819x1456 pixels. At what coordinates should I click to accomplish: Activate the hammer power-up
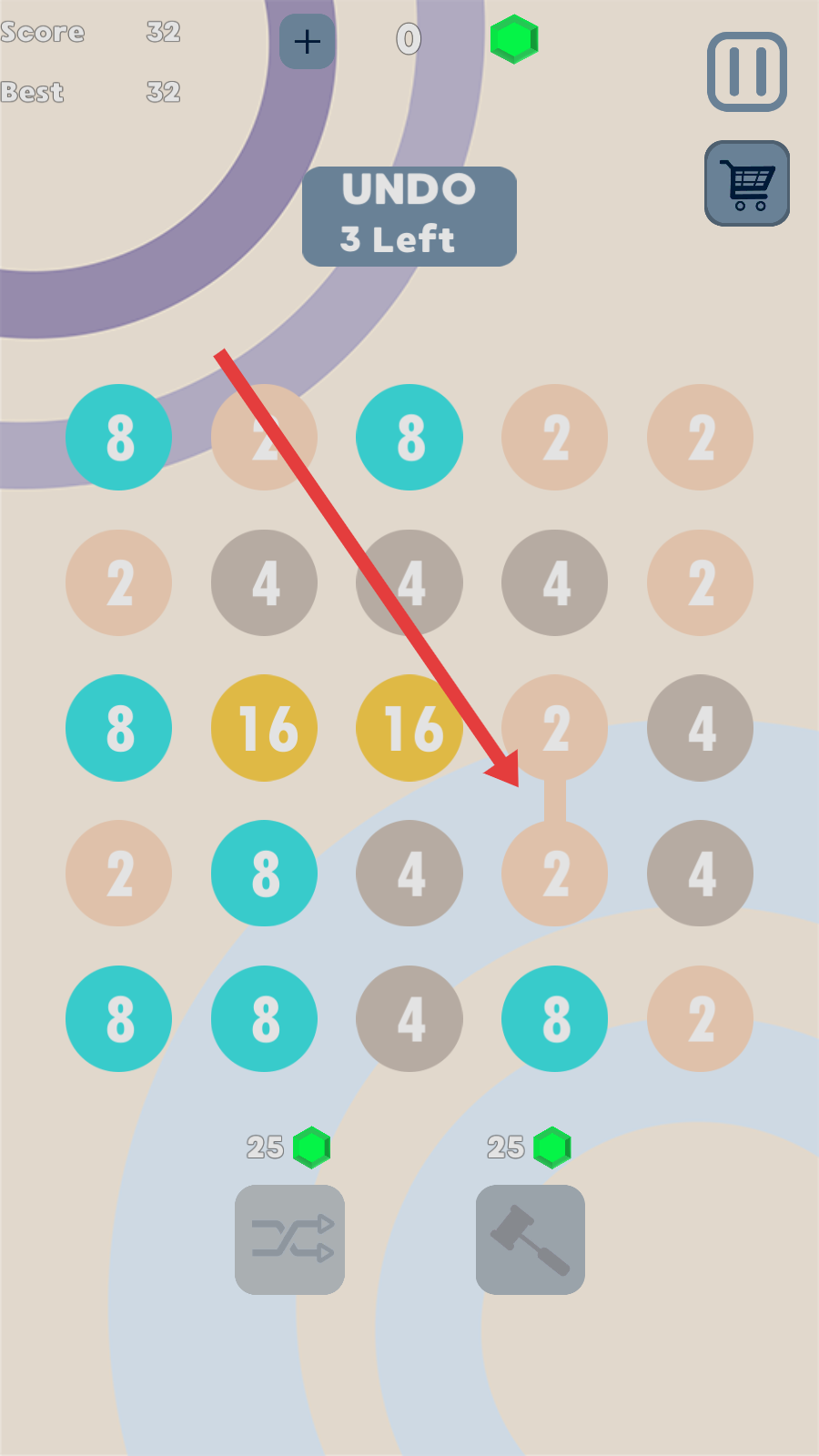pos(531,1239)
